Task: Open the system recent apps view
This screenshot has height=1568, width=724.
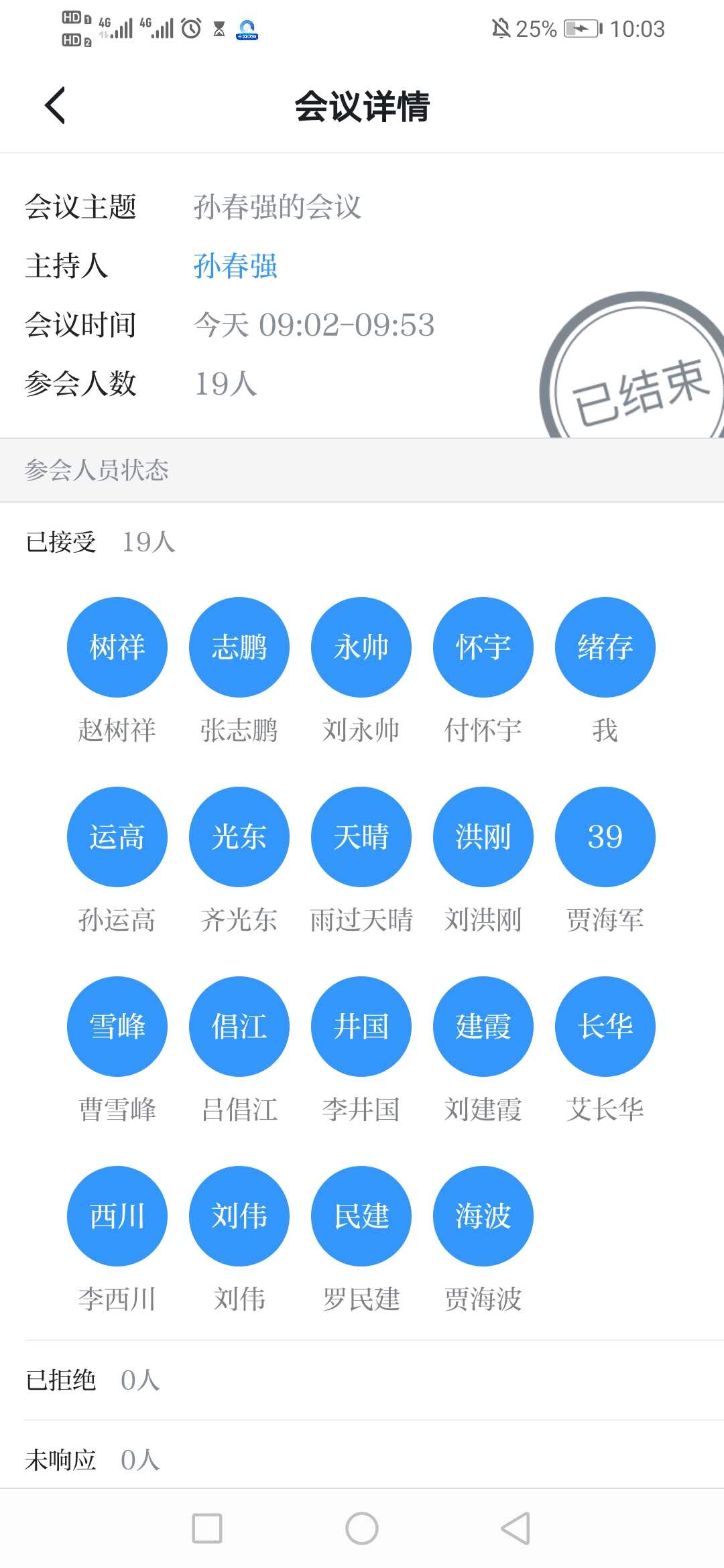Action: pyautogui.click(x=207, y=1528)
